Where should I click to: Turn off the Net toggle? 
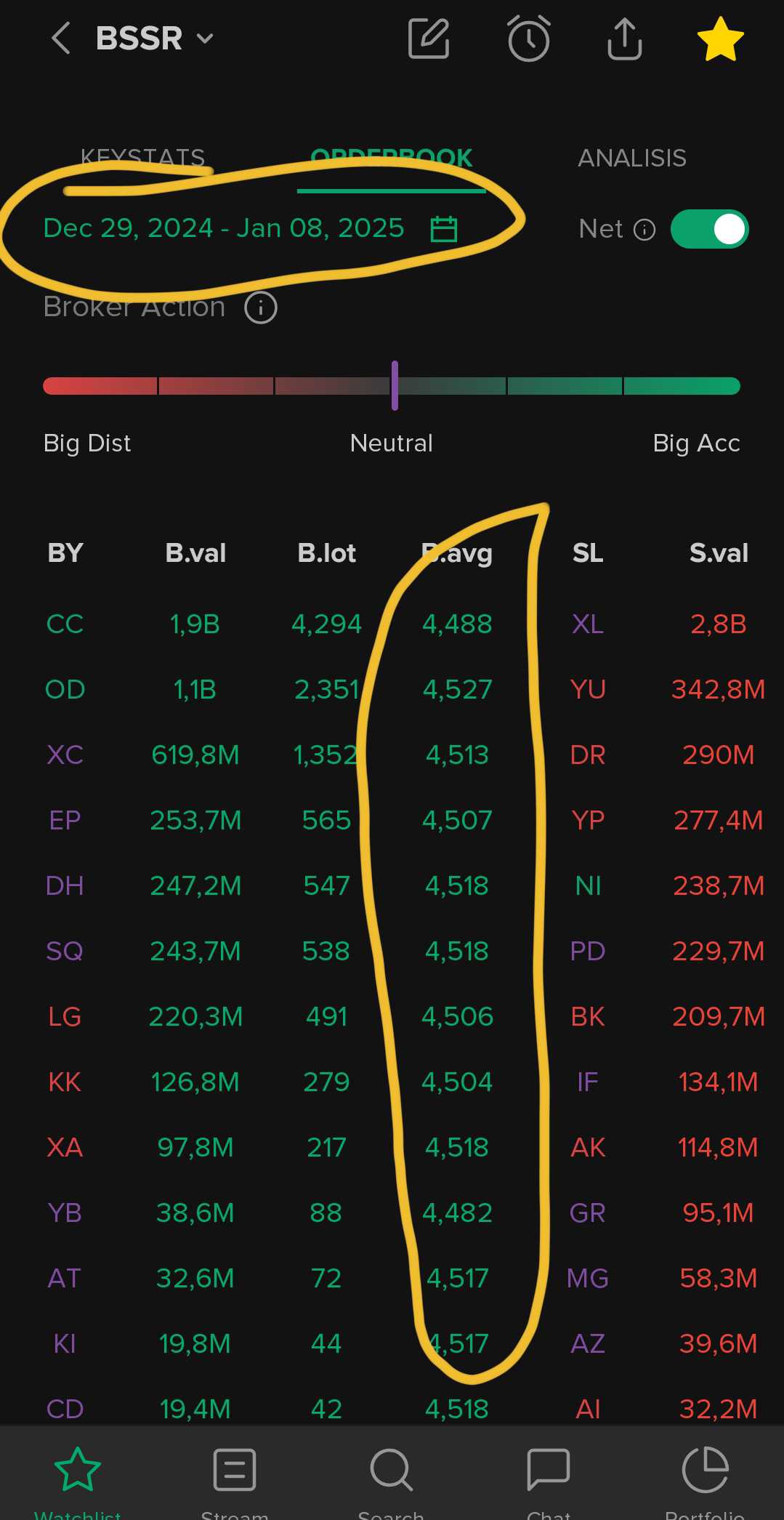[709, 230]
